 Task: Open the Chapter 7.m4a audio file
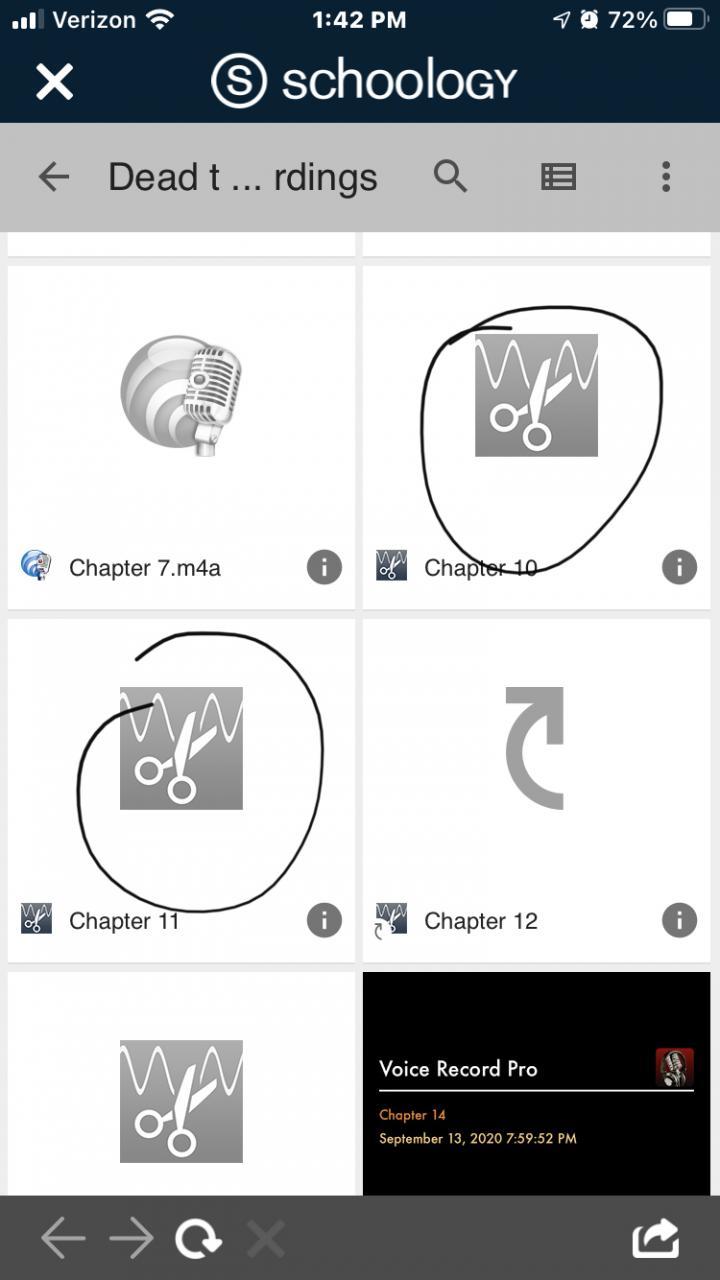181,396
